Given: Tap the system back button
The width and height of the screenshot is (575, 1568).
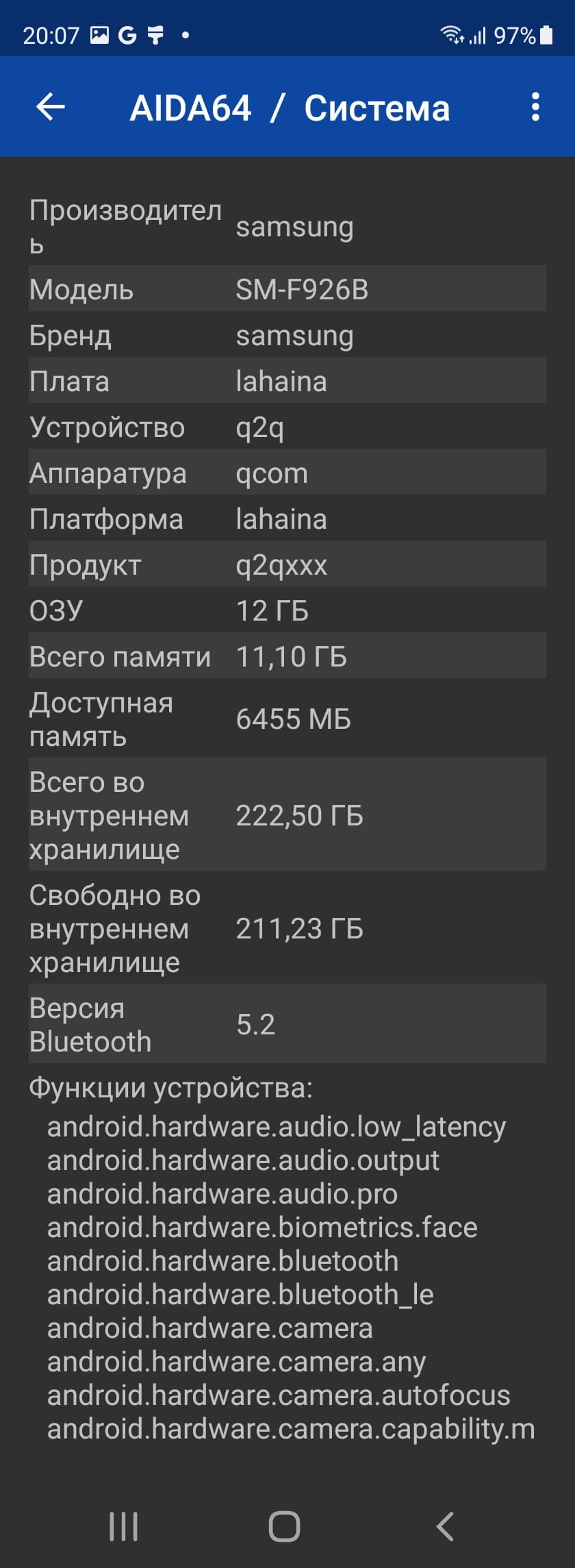Looking at the screenshot, I should tap(445, 1526).
